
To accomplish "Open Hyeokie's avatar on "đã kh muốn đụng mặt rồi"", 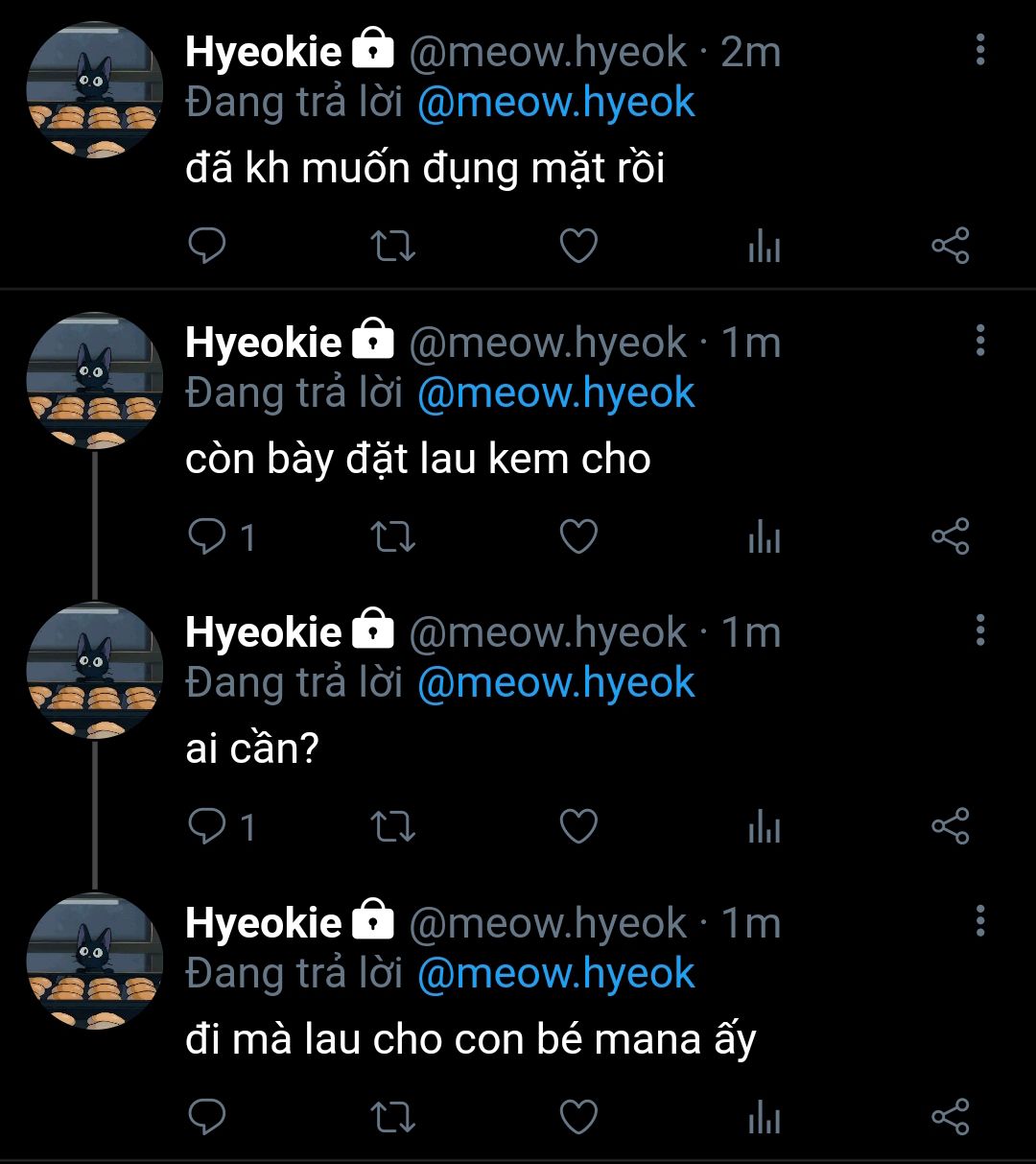I will point(94,88).
